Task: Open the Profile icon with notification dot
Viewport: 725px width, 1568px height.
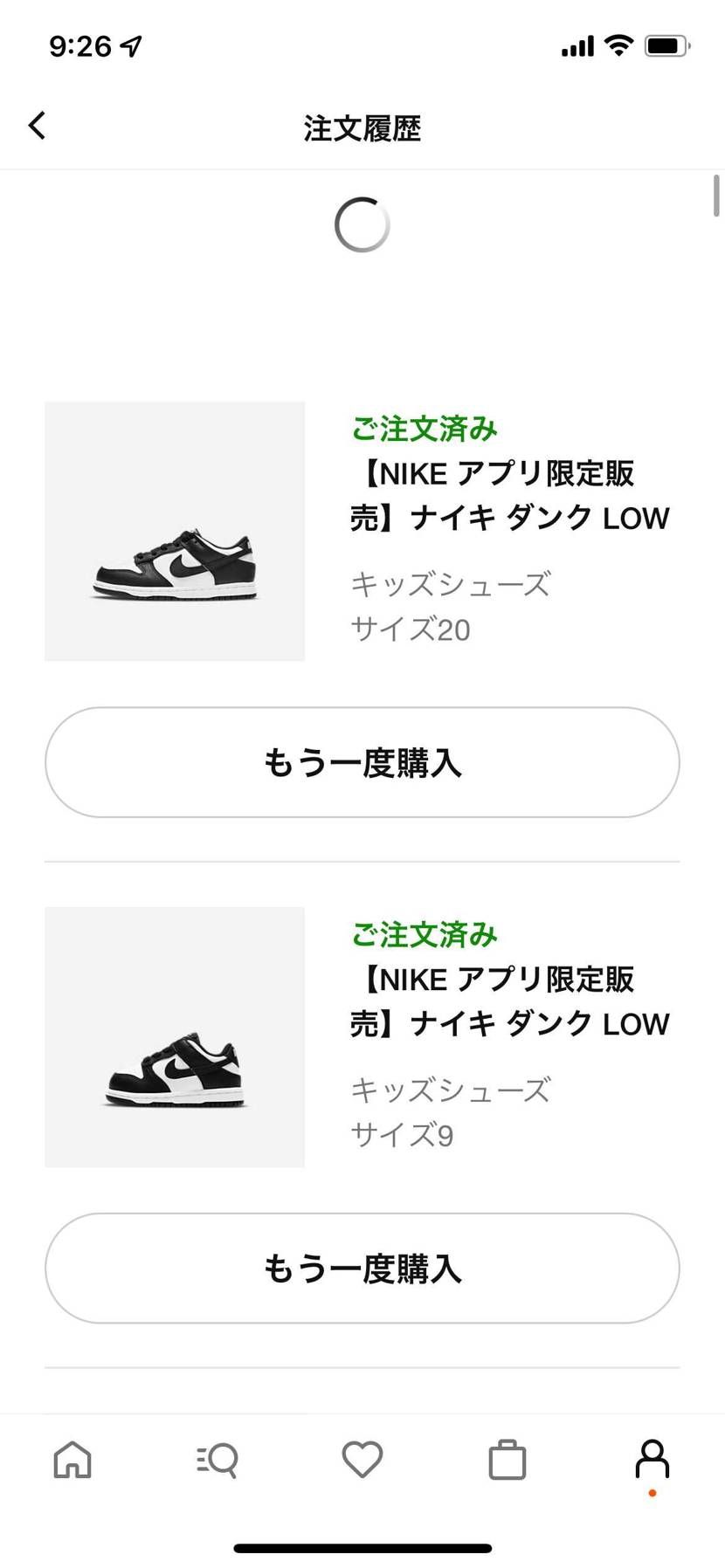Action: coord(652,1460)
